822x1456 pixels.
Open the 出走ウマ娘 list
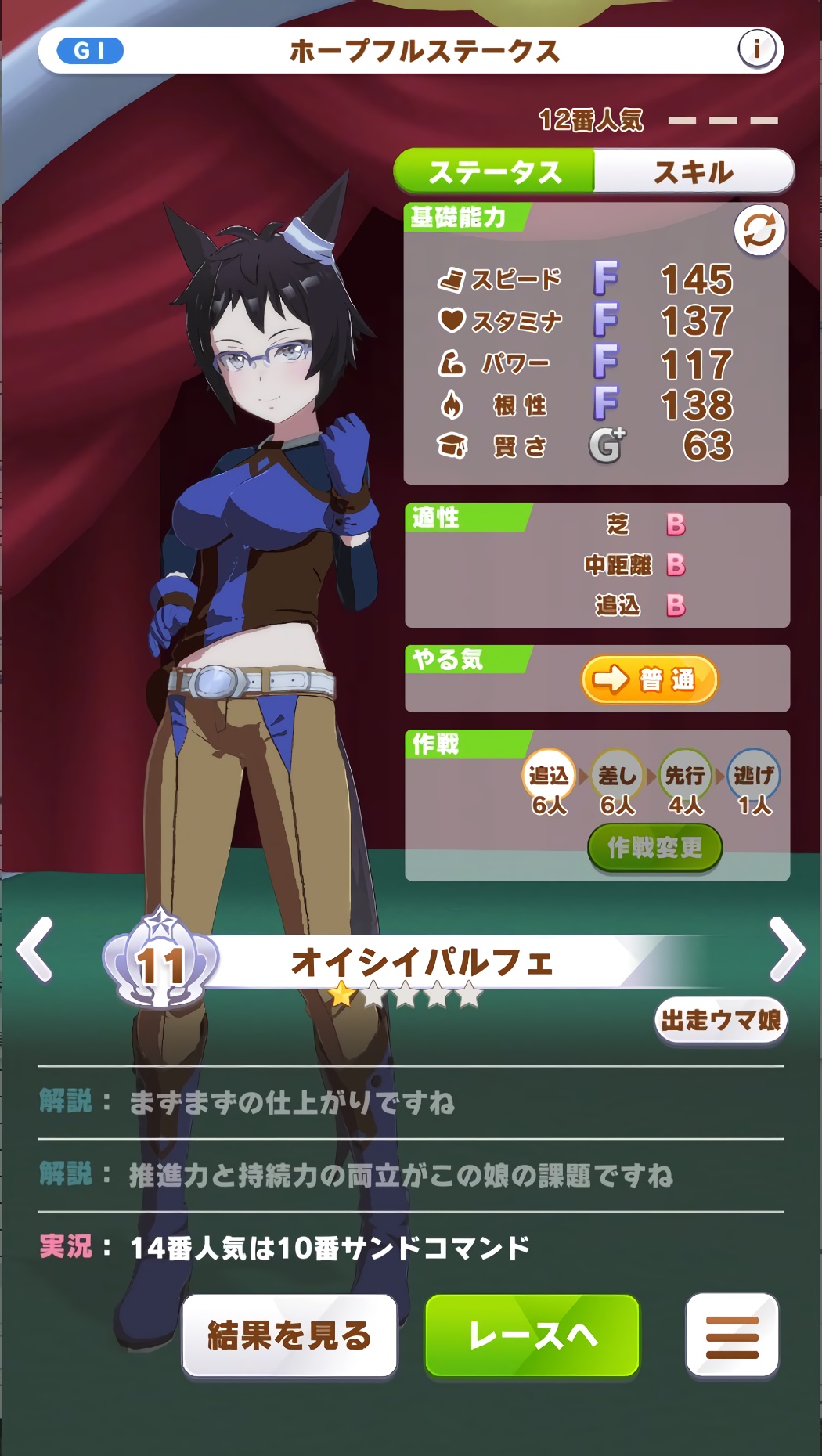point(720,1020)
